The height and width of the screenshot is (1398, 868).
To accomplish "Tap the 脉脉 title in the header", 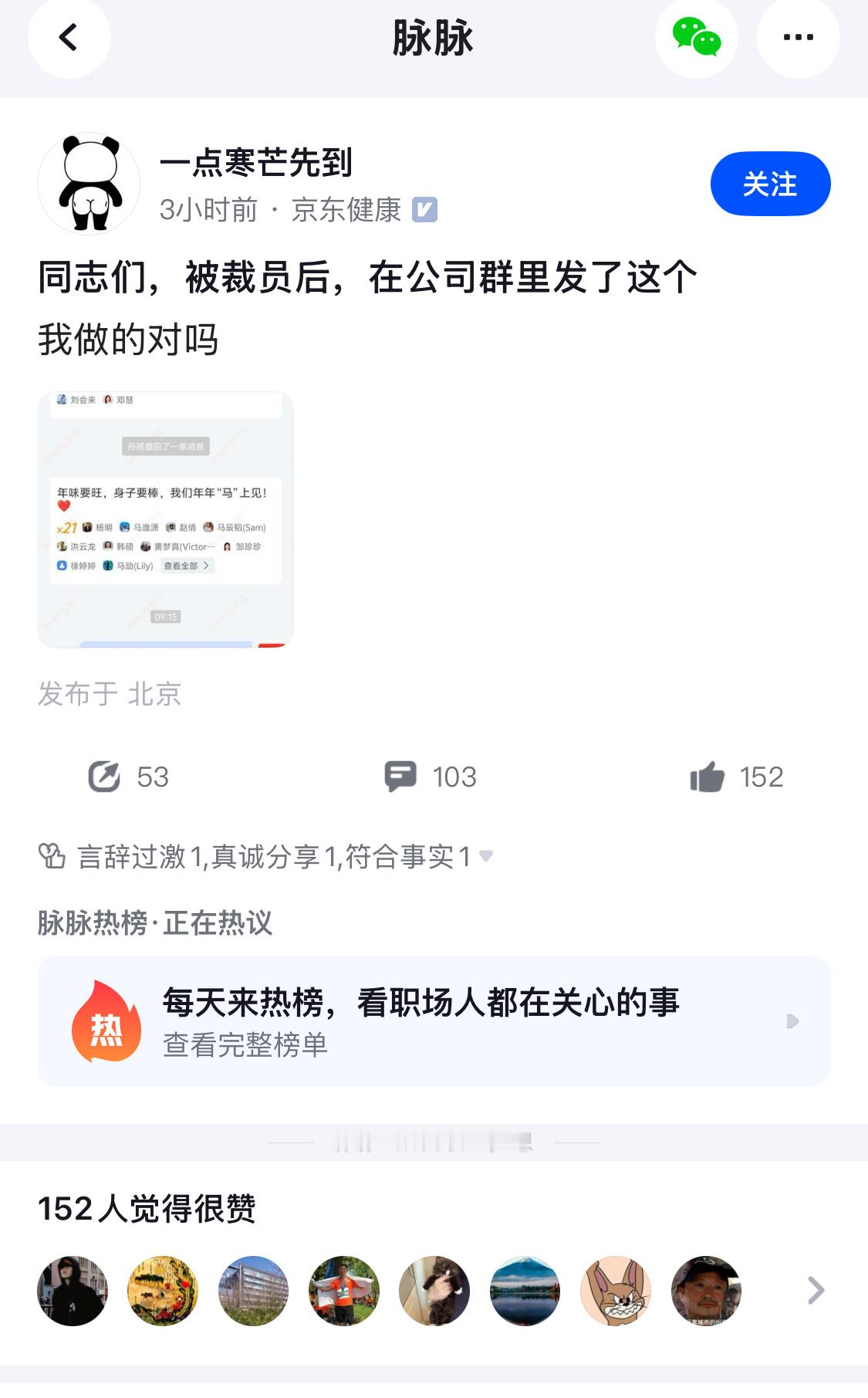I will tap(434, 36).
